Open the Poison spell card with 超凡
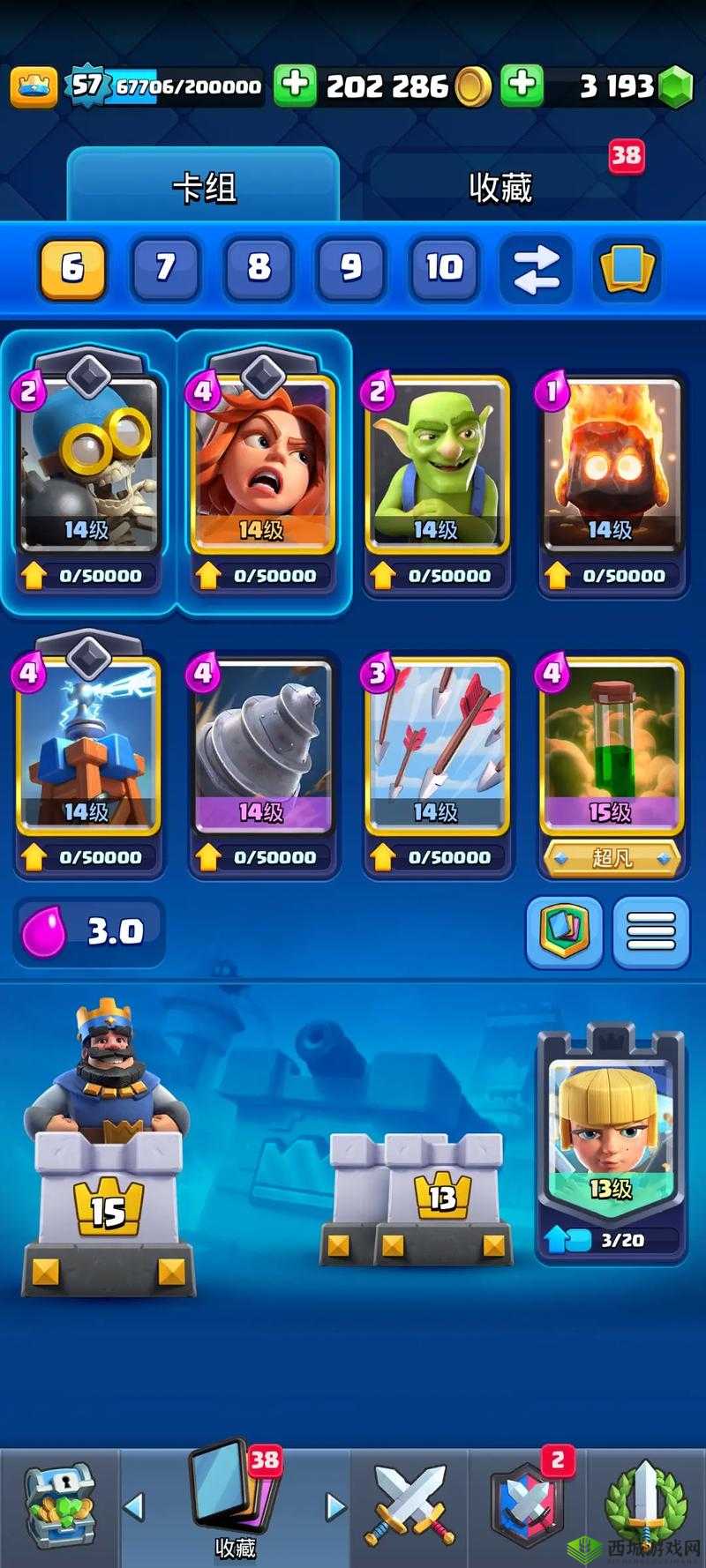 click(612, 750)
